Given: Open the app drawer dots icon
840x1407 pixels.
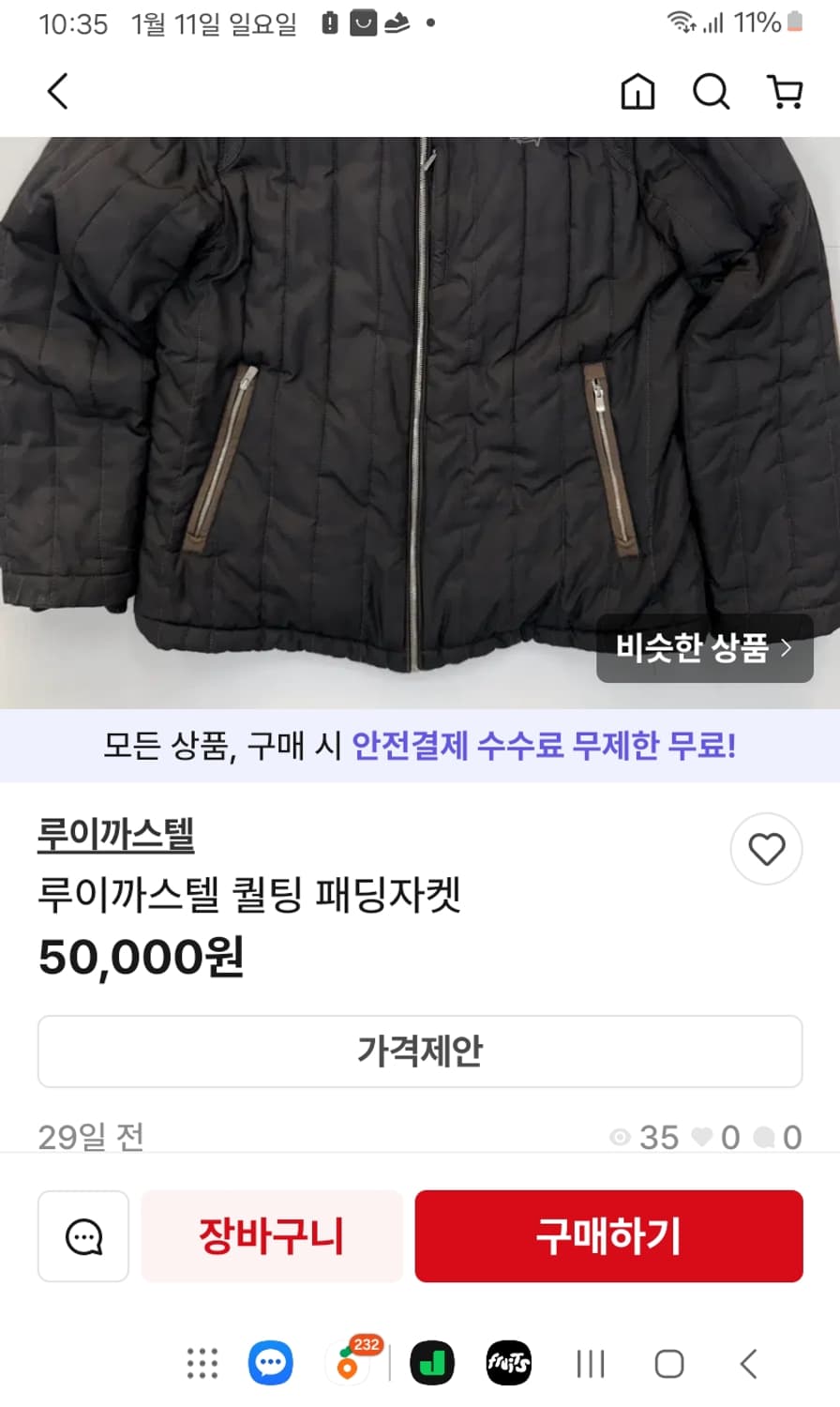Looking at the screenshot, I should [x=202, y=1362].
